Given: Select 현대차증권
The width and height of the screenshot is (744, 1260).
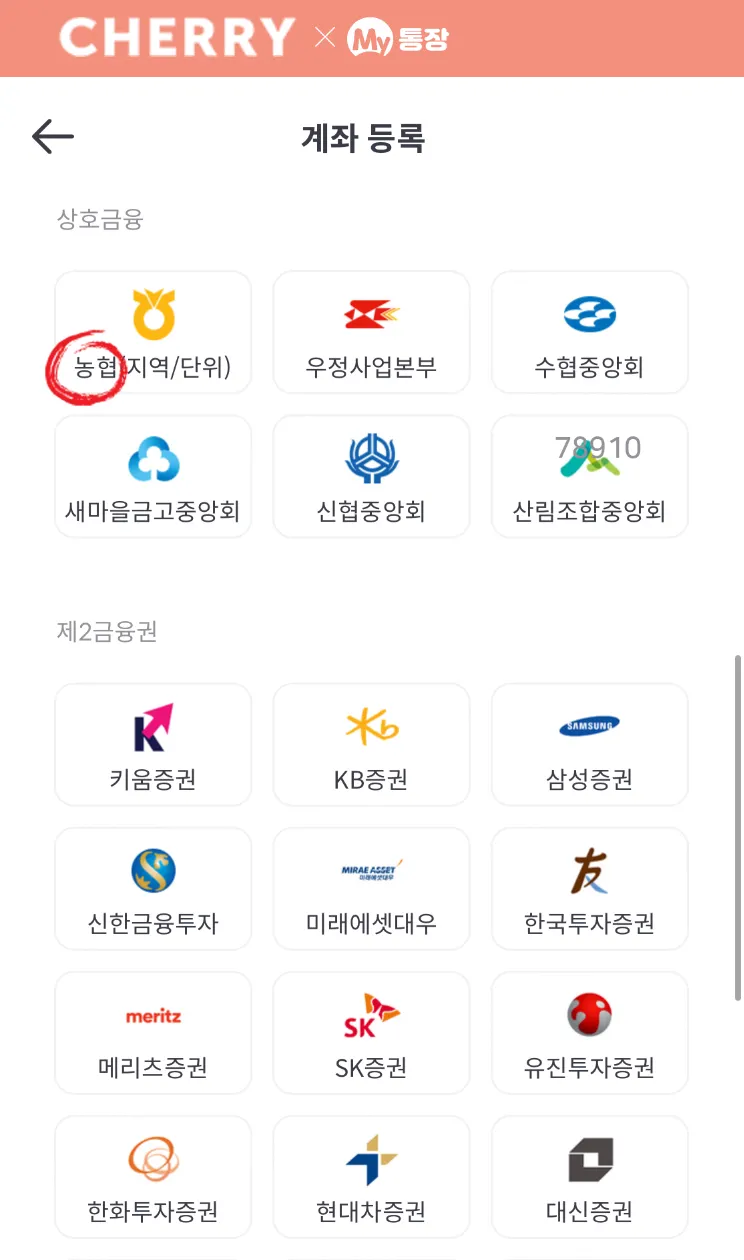Looking at the screenshot, I should pyautogui.click(x=371, y=1177).
